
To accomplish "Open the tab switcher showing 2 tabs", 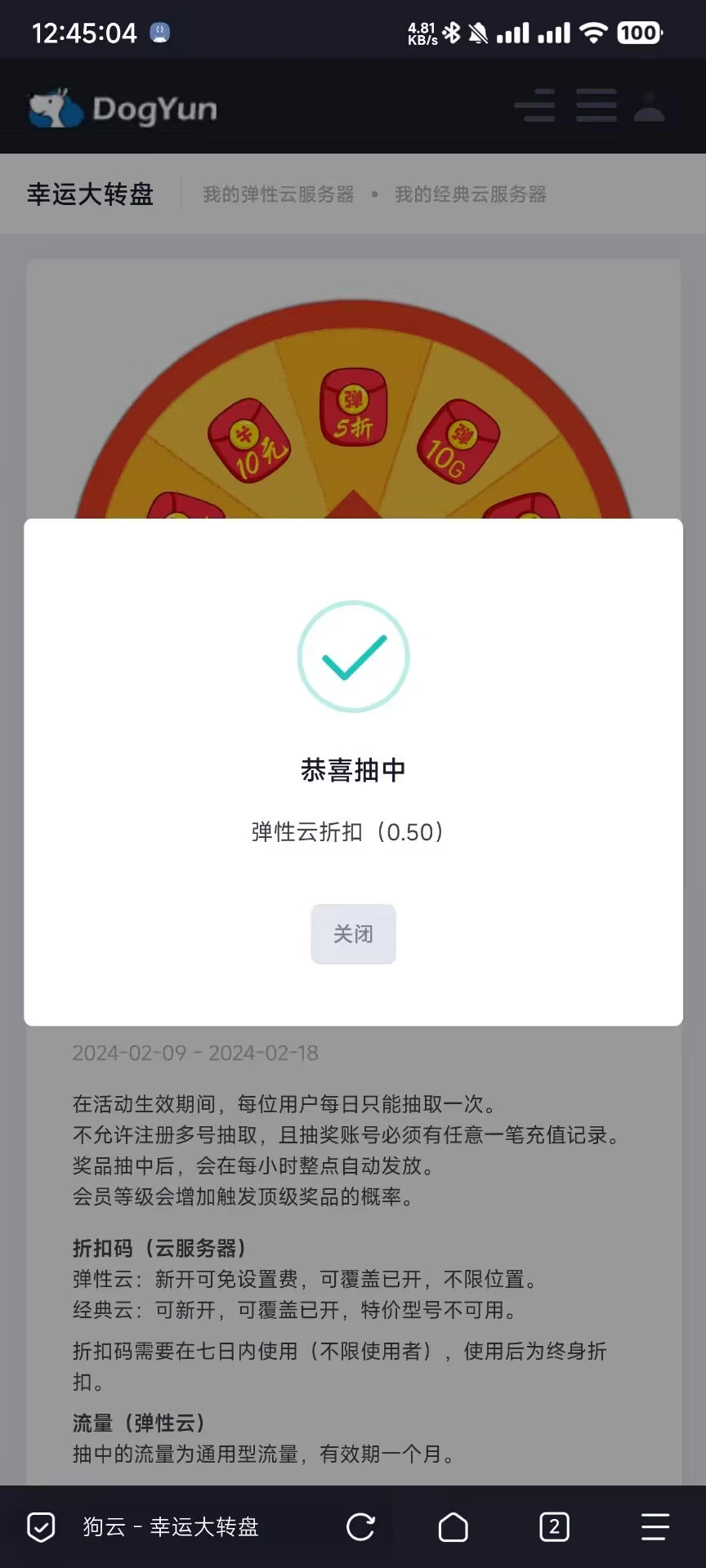I will [x=554, y=1526].
